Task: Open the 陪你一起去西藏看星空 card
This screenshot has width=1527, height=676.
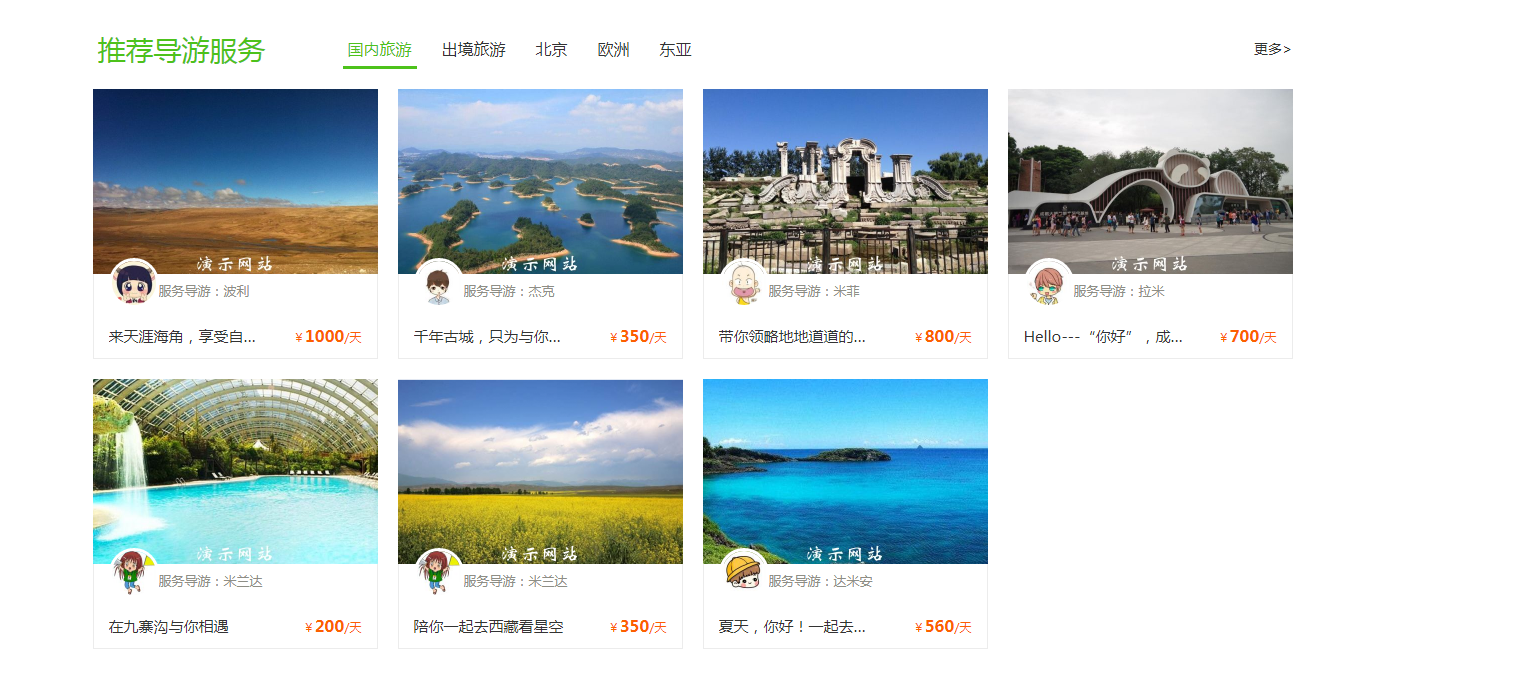Action: click(540, 472)
